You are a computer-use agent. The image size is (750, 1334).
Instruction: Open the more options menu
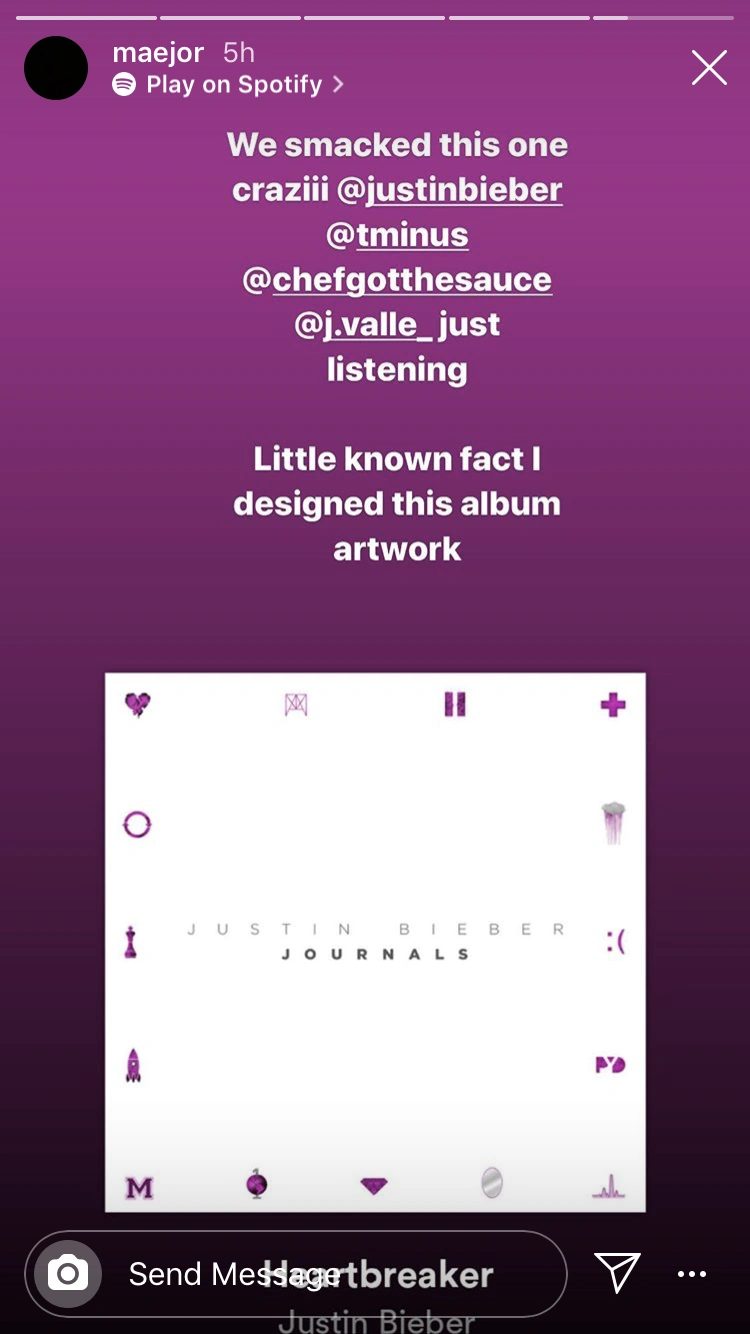point(692,1274)
